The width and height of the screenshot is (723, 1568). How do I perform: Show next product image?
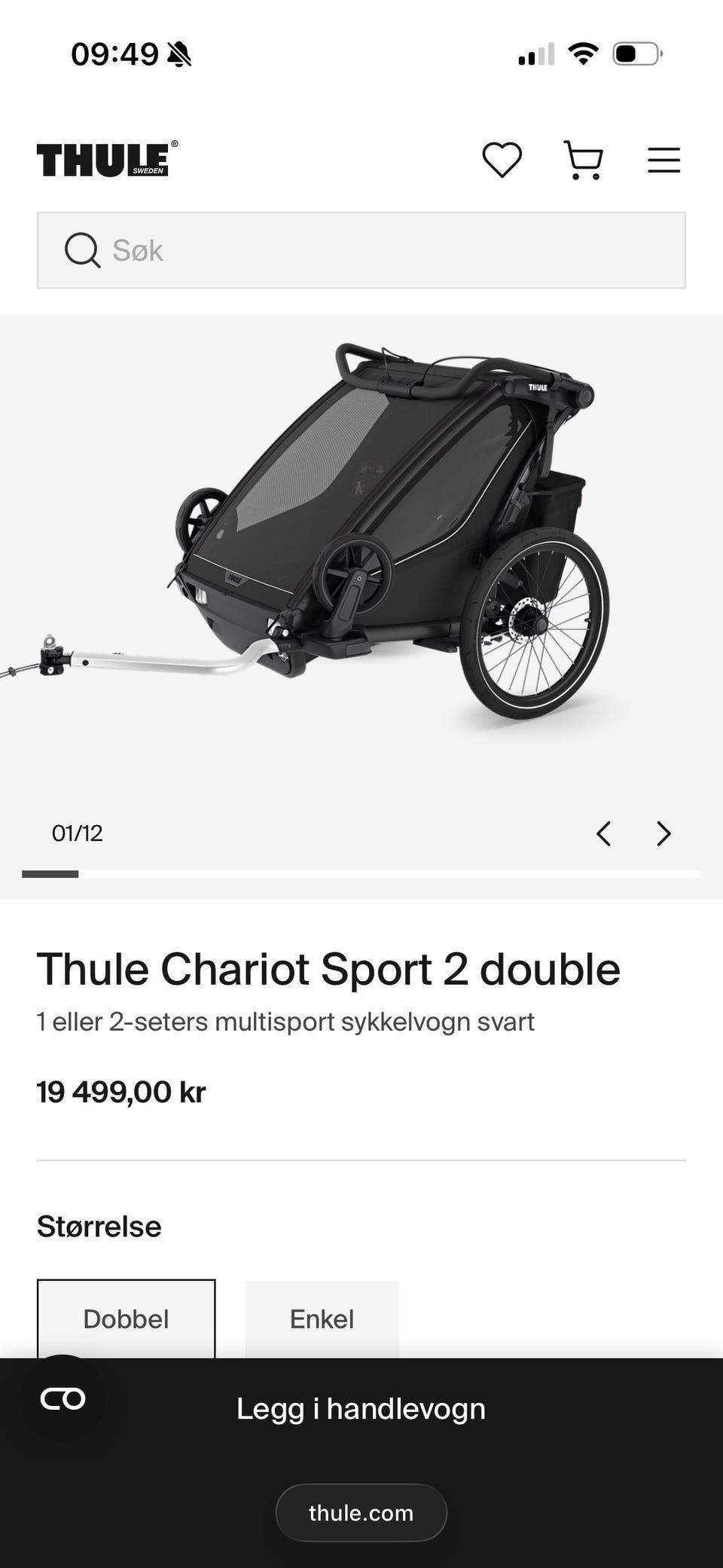tap(664, 833)
